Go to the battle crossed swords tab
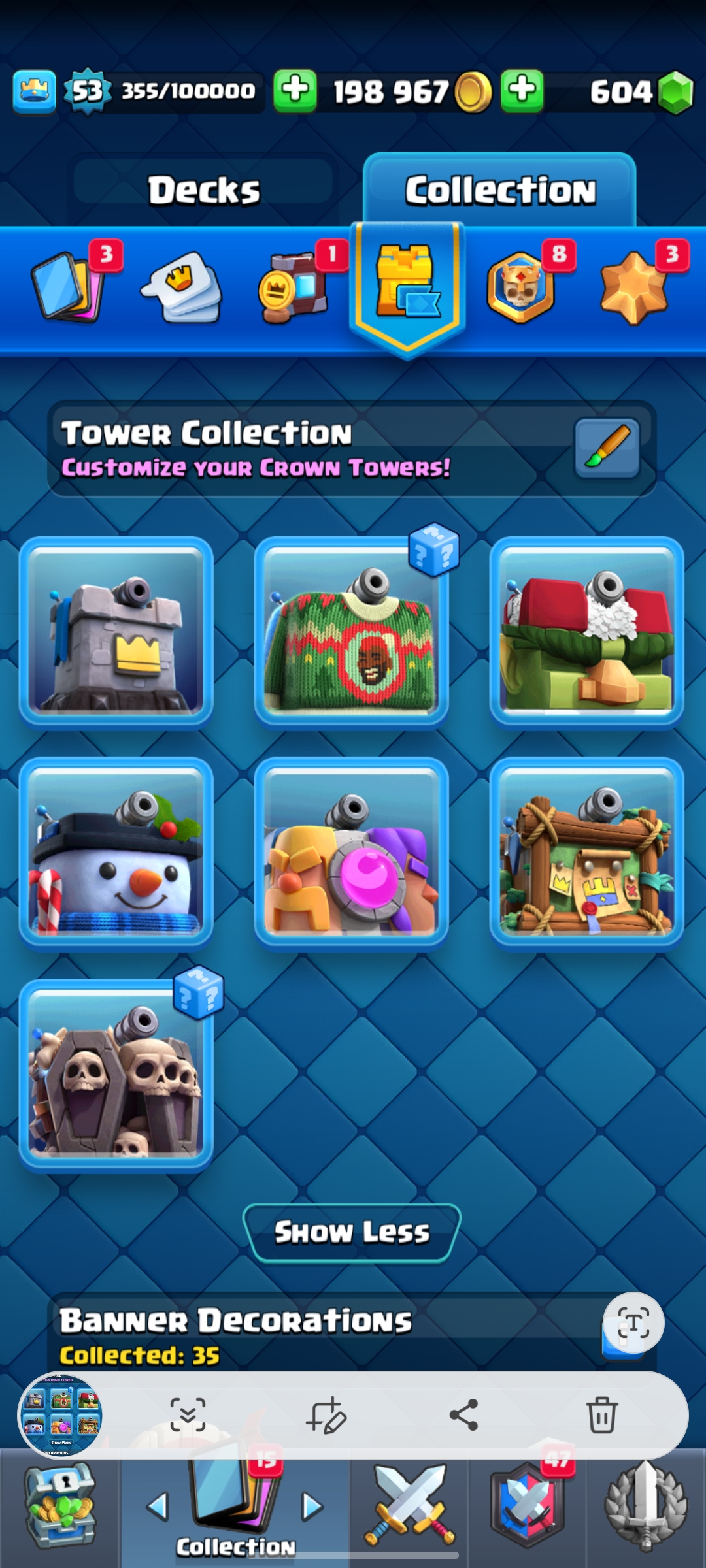The height and width of the screenshot is (1568, 706). 409,1507
